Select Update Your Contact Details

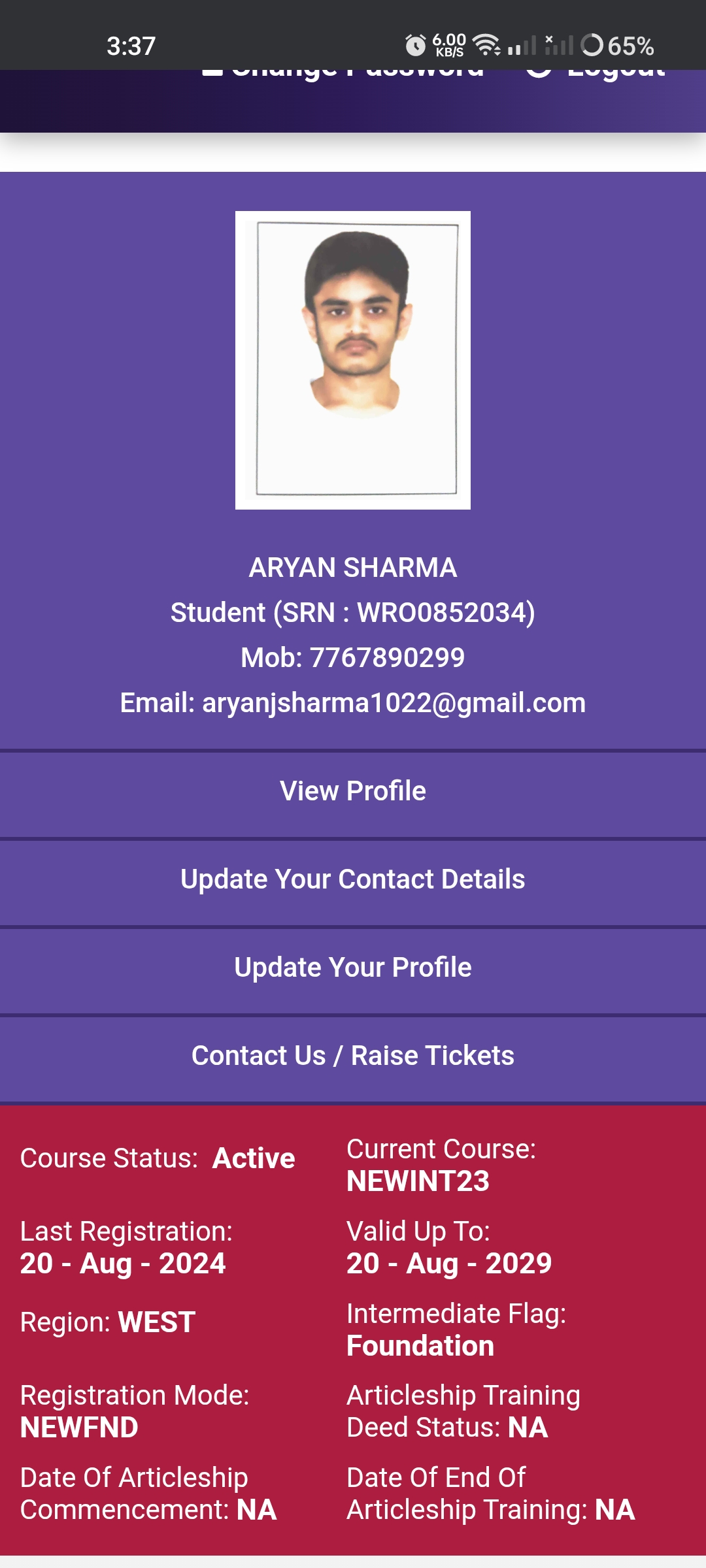point(353,879)
